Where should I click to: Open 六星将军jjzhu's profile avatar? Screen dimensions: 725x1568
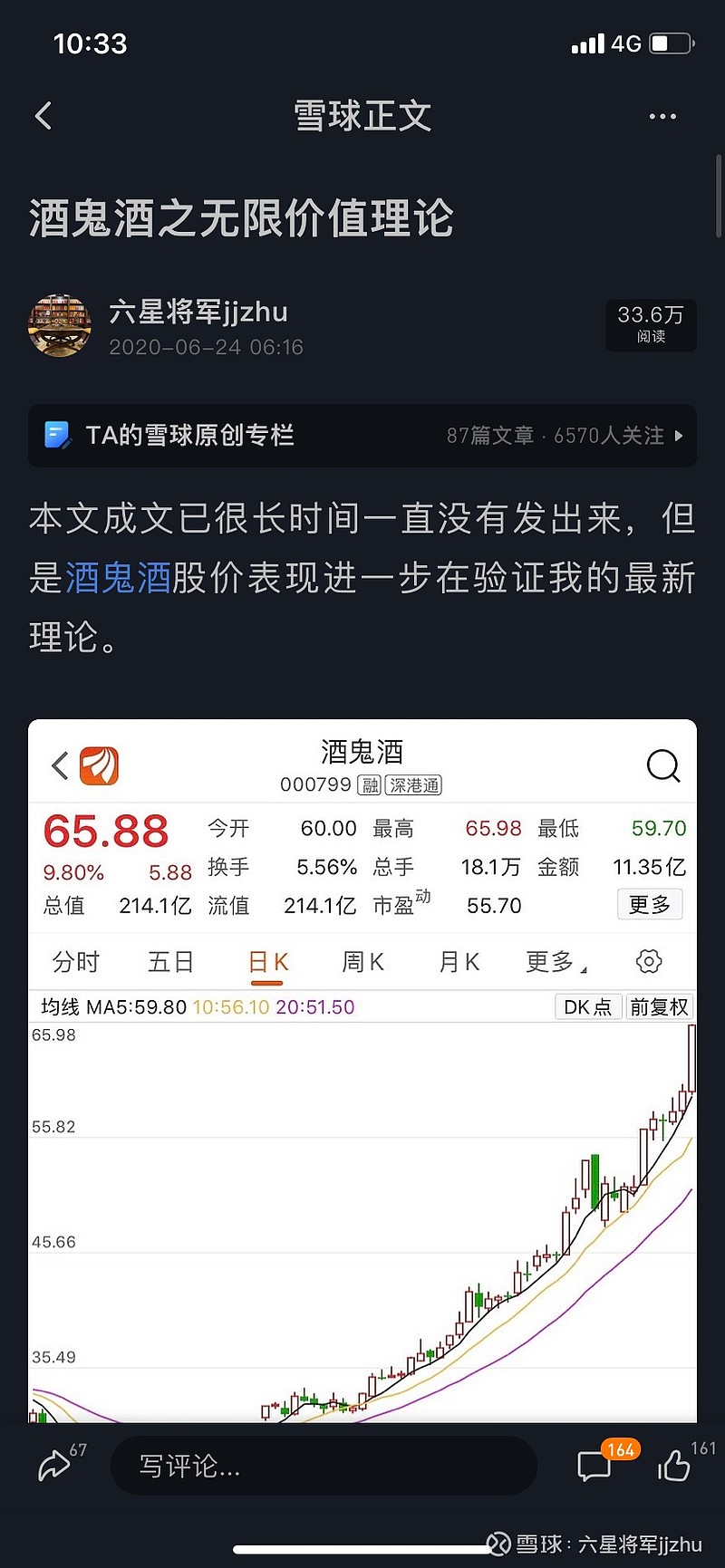(60, 326)
